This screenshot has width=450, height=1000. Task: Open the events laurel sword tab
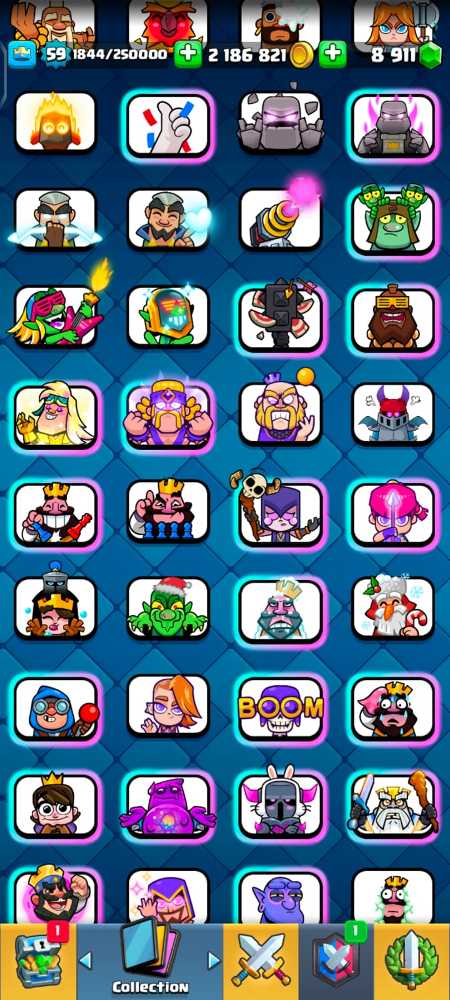click(x=412, y=962)
